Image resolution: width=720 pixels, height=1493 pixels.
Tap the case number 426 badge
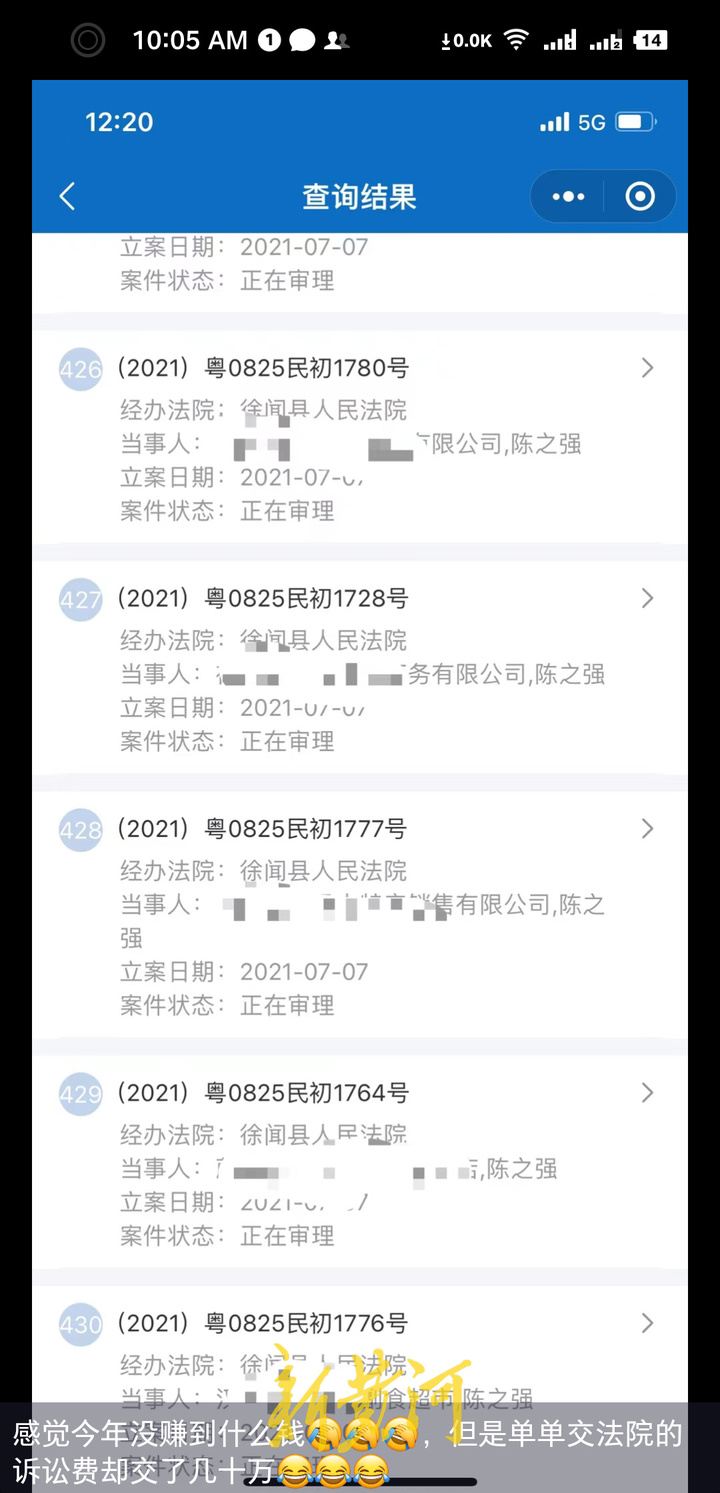coord(79,368)
